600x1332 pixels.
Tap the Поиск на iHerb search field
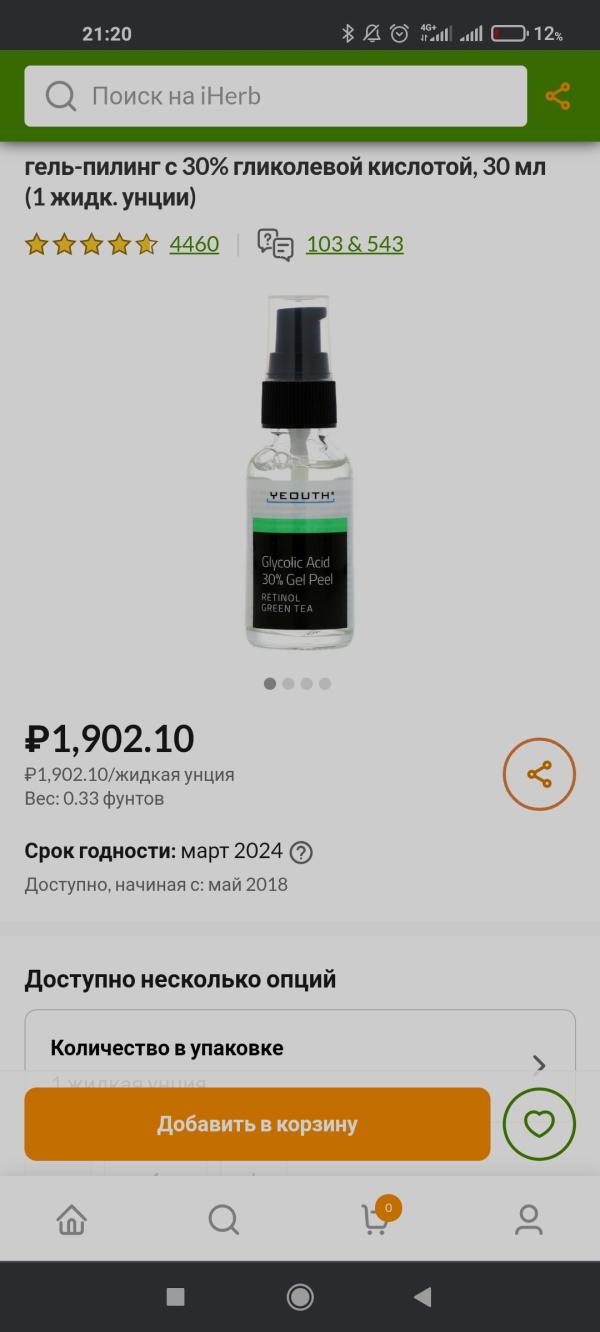[275, 96]
